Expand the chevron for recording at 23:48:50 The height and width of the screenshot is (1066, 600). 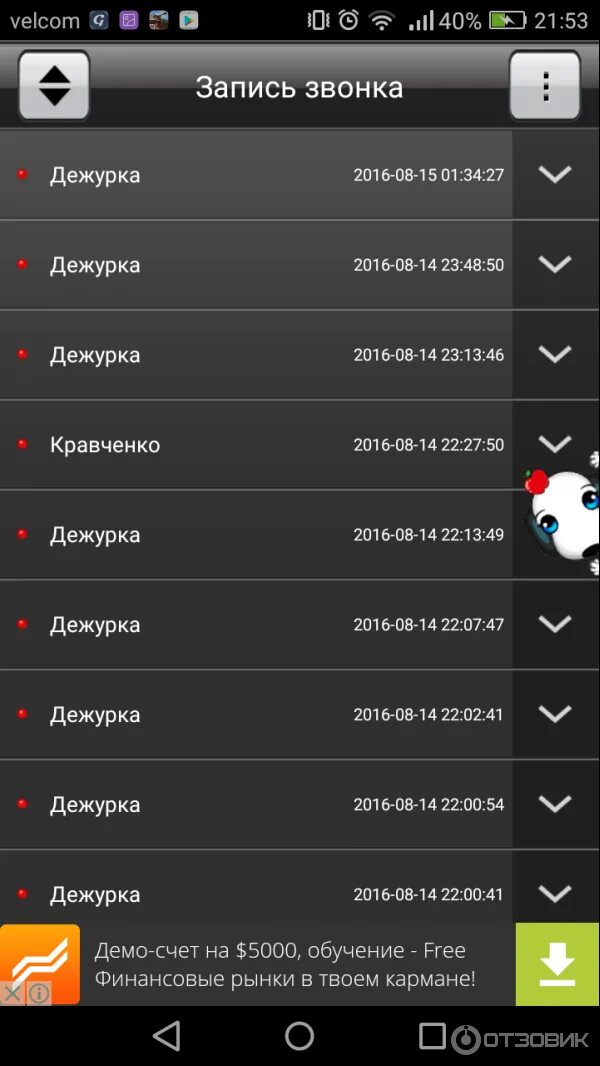[555, 264]
